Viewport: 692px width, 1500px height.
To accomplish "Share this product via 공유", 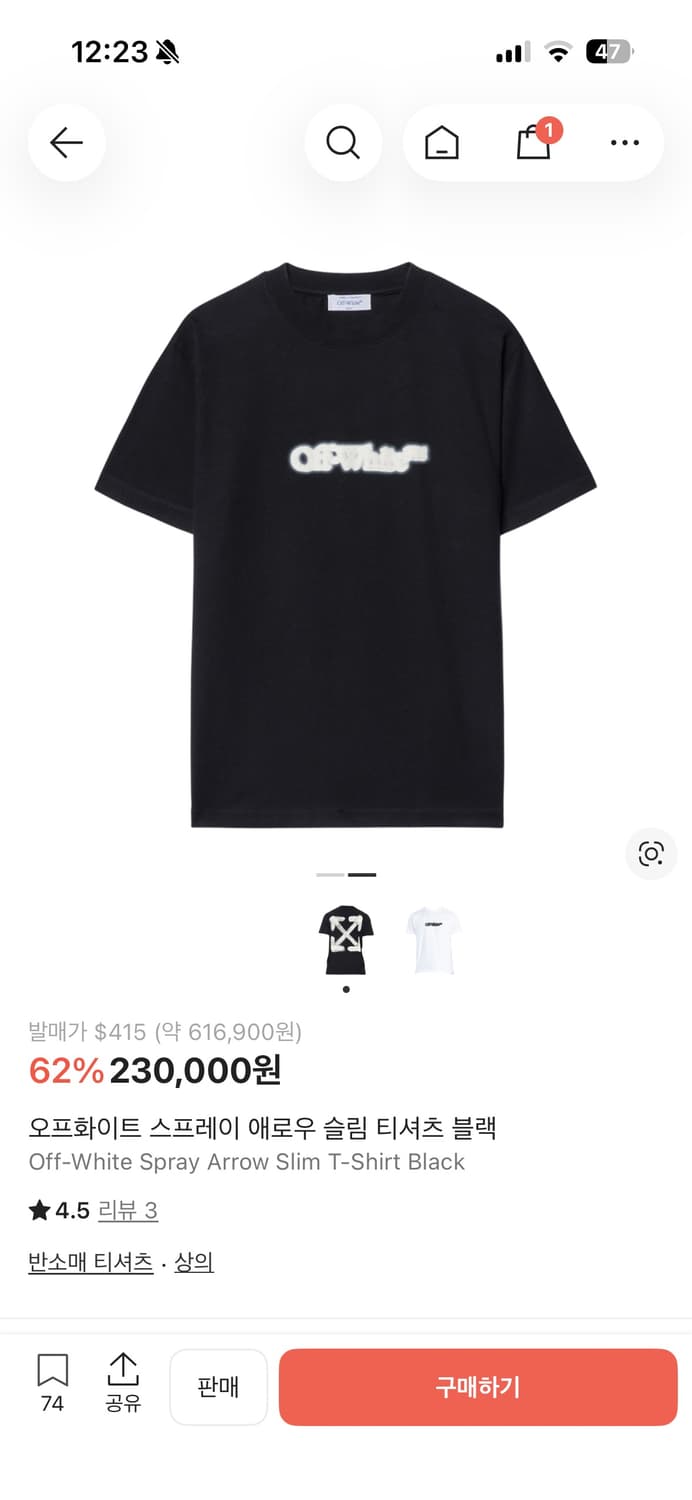I will click(123, 1383).
